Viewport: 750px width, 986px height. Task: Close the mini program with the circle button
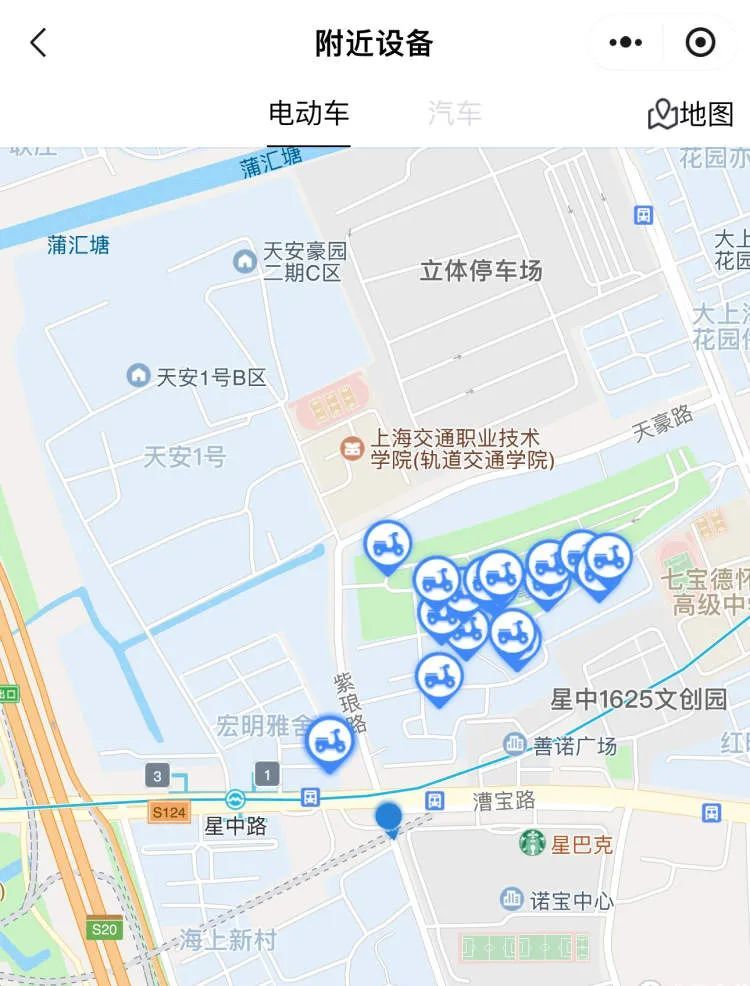coord(700,43)
